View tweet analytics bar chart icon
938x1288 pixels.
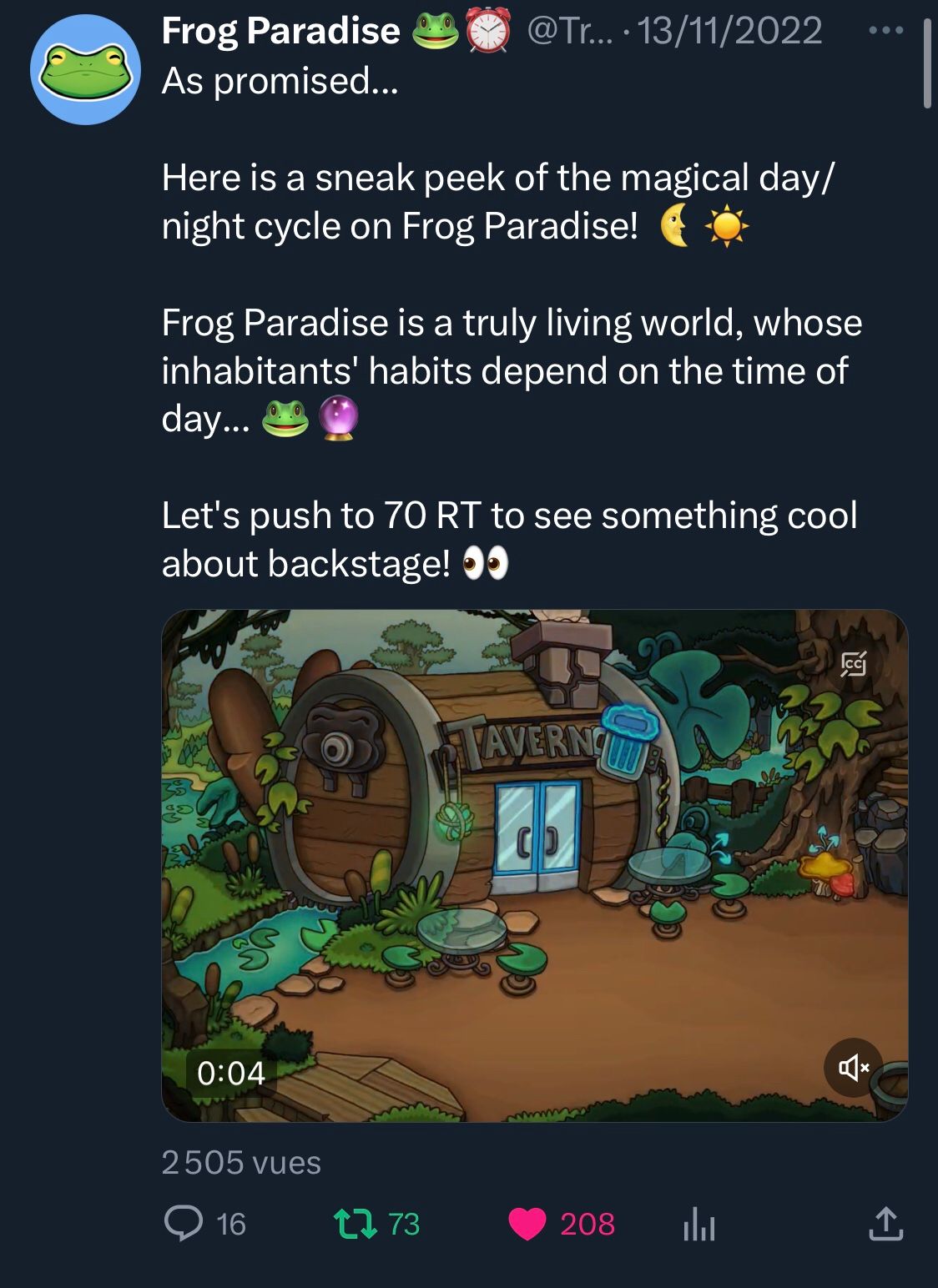pos(699,1225)
